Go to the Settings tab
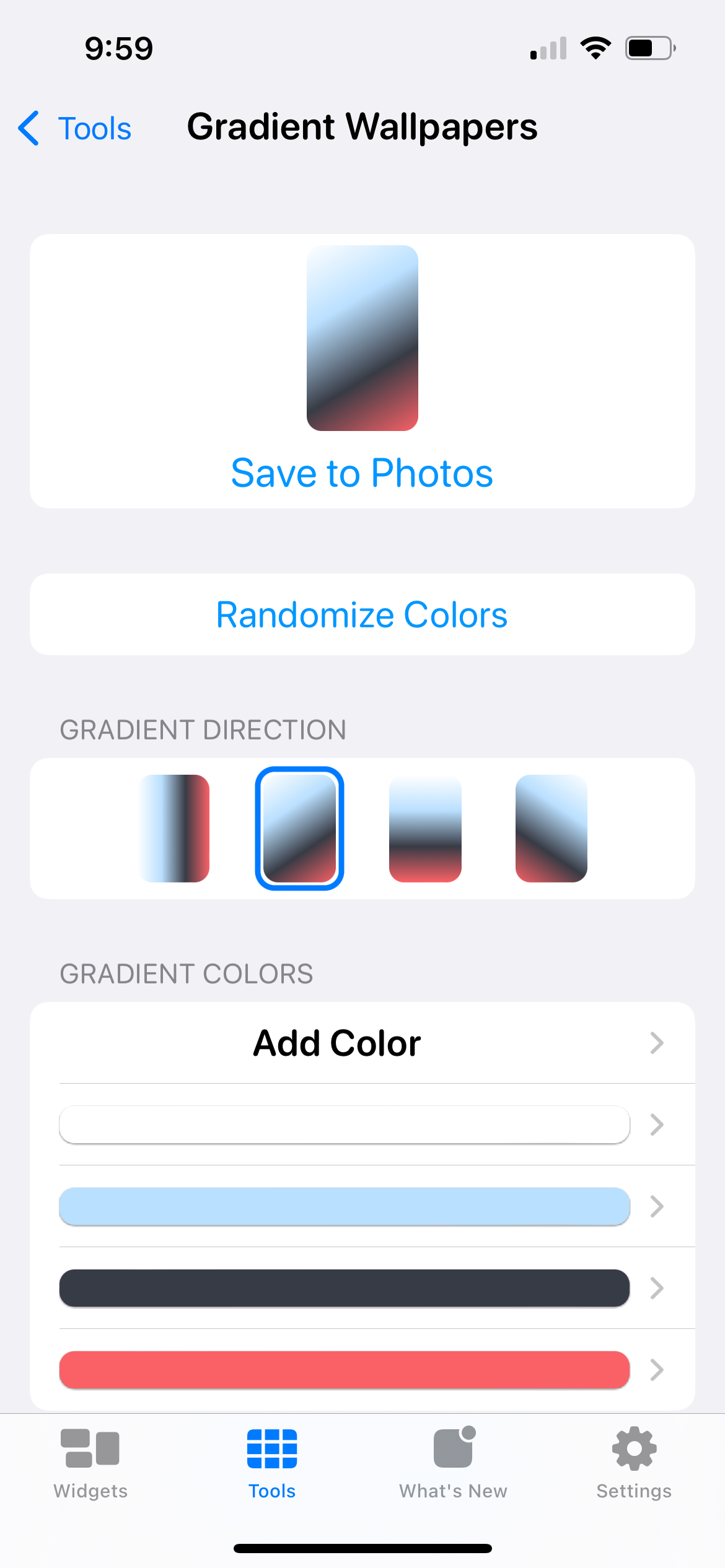This screenshot has width=725, height=1568. point(634,1463)
